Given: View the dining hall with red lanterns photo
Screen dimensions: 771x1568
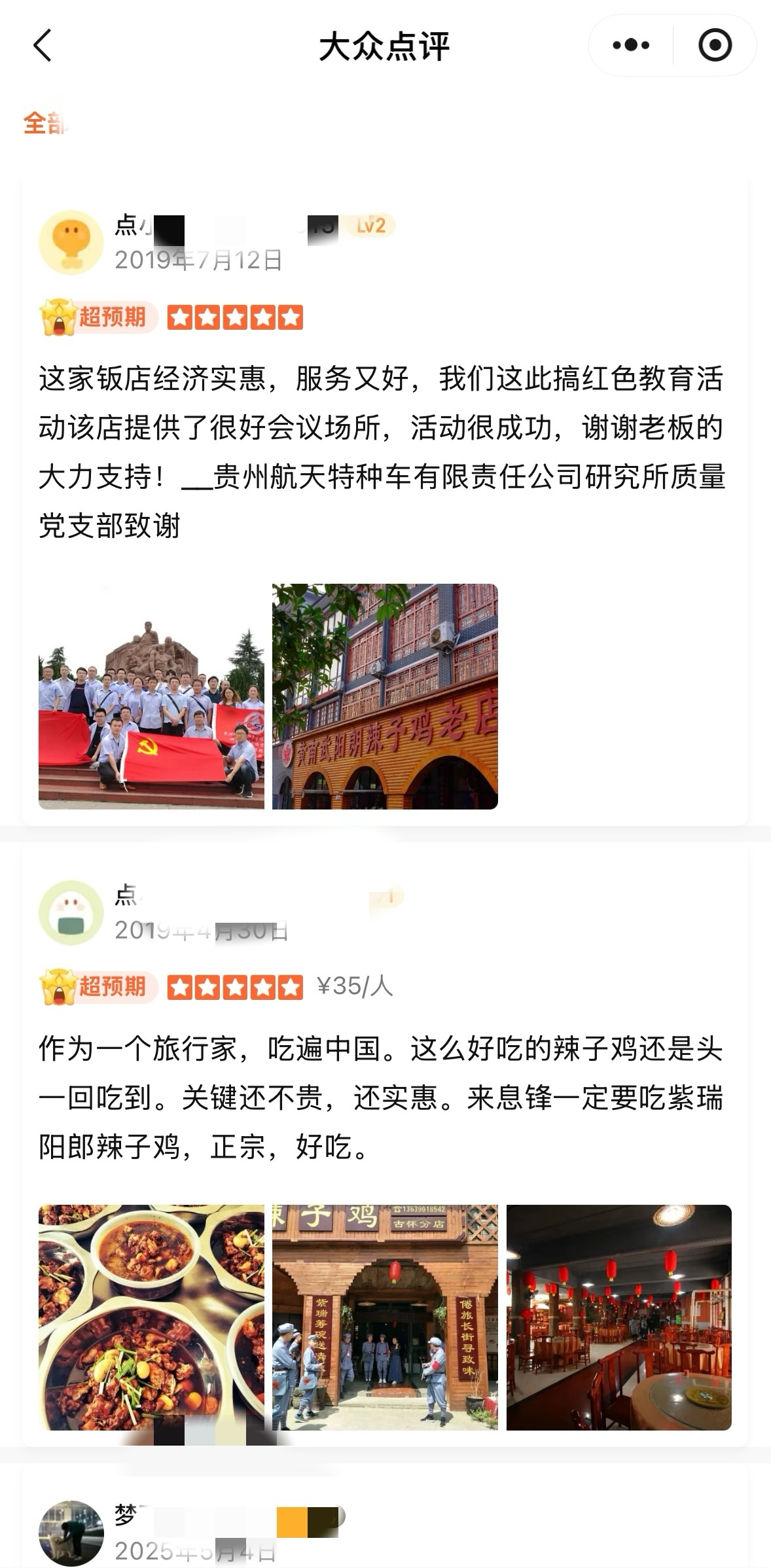Looking at the screenshot, I should click(619, 1317).
